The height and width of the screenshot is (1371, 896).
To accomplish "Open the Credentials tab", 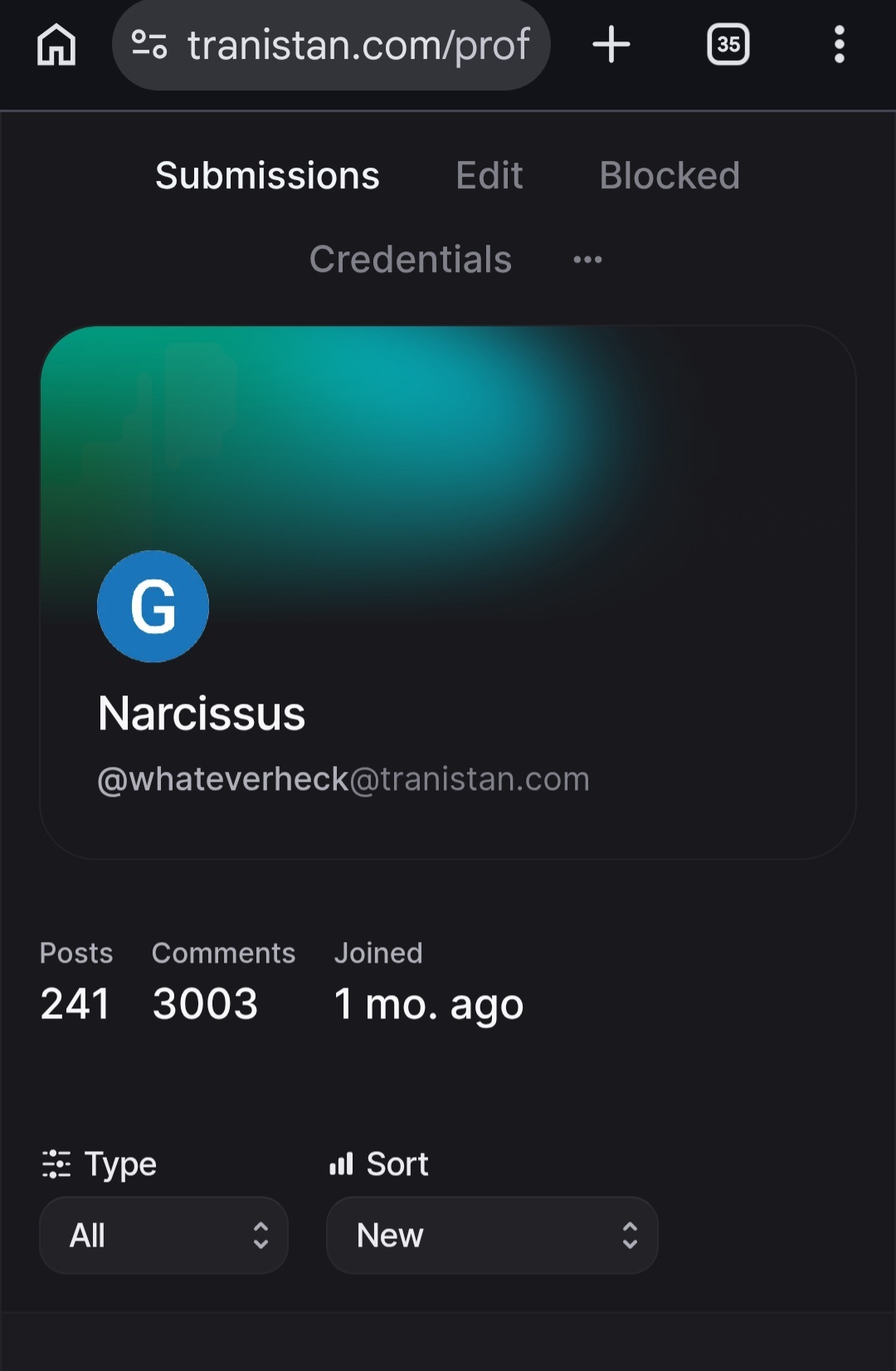I will [411, 260].
